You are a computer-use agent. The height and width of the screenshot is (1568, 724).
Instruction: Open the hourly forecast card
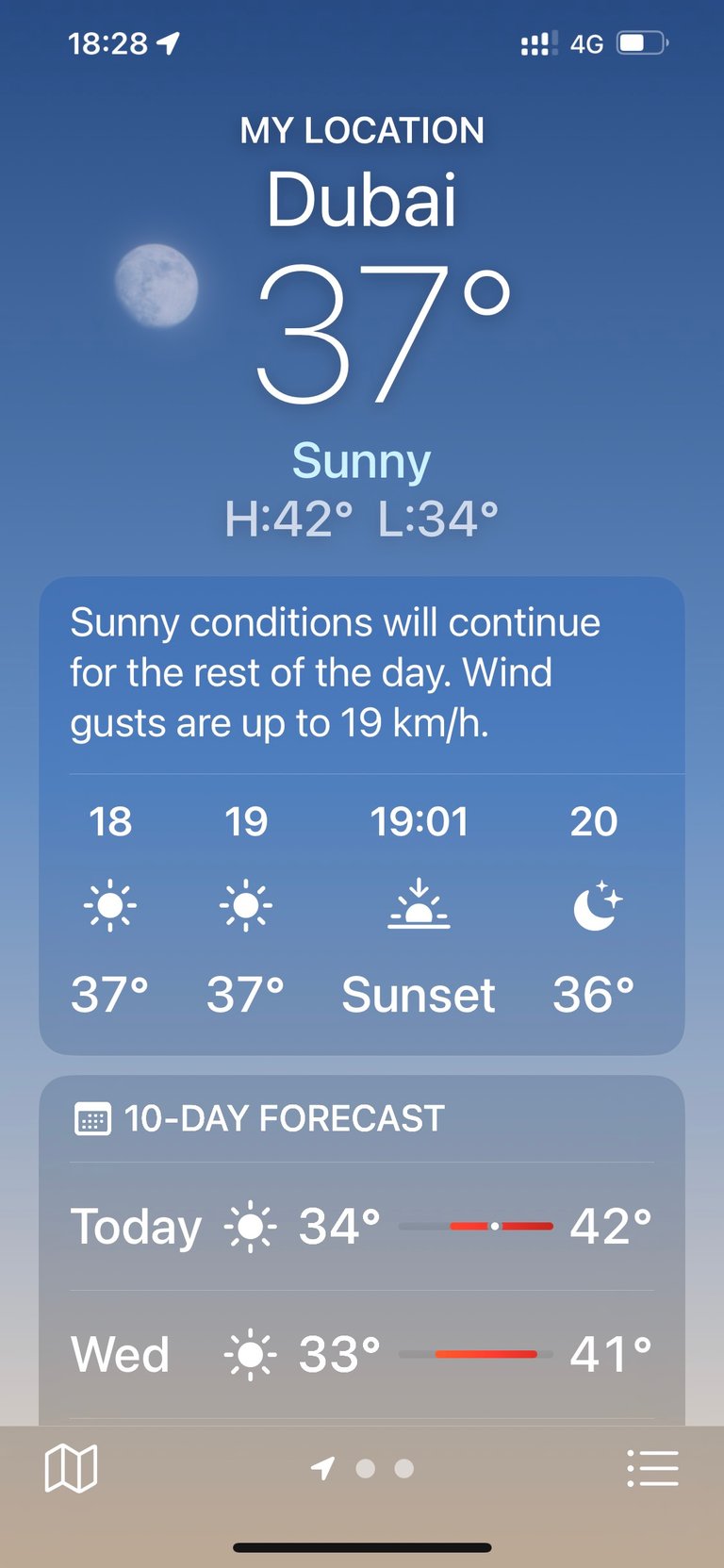click(362, 816)
